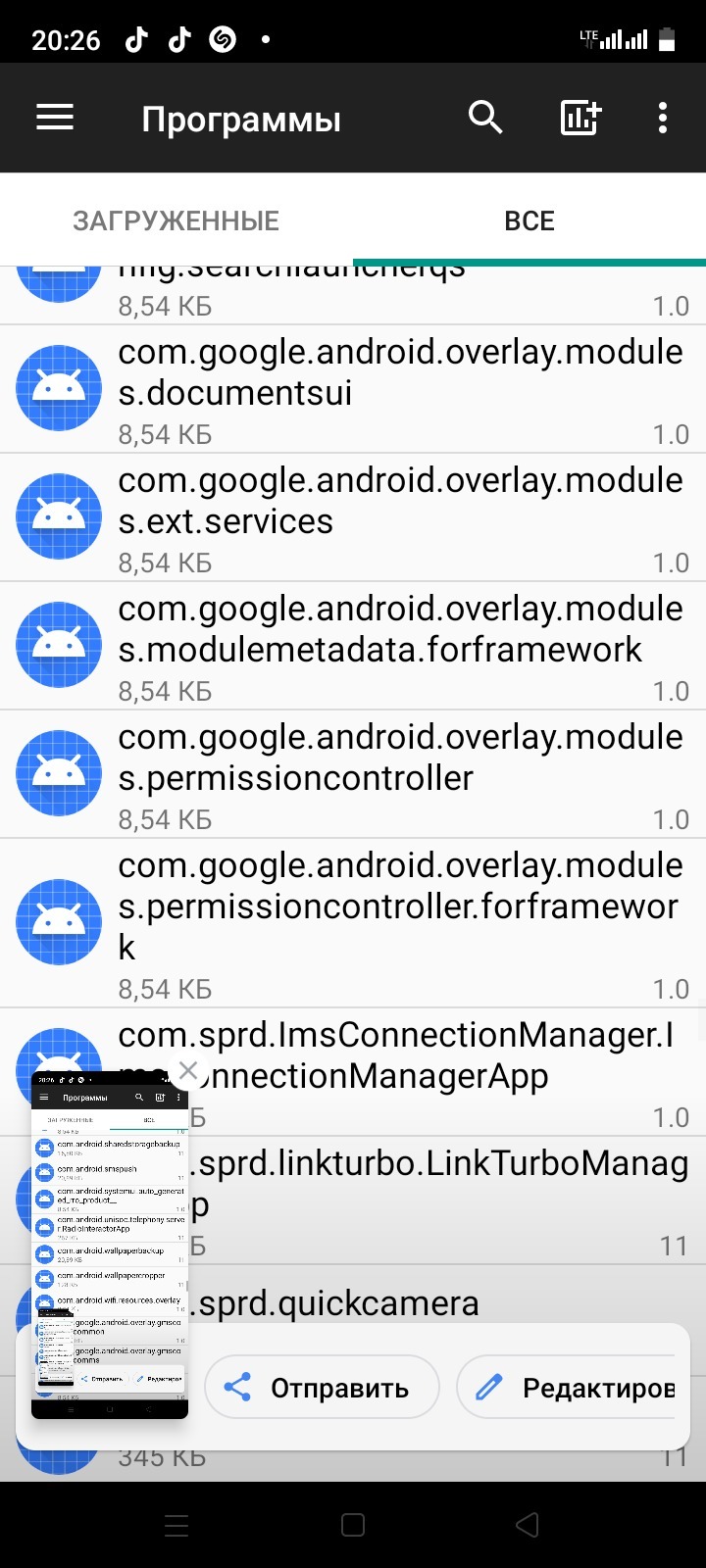The image size is (706, 1568).
Task: Open the LinkTurboManager app entry
Action: coord(441,1186)
